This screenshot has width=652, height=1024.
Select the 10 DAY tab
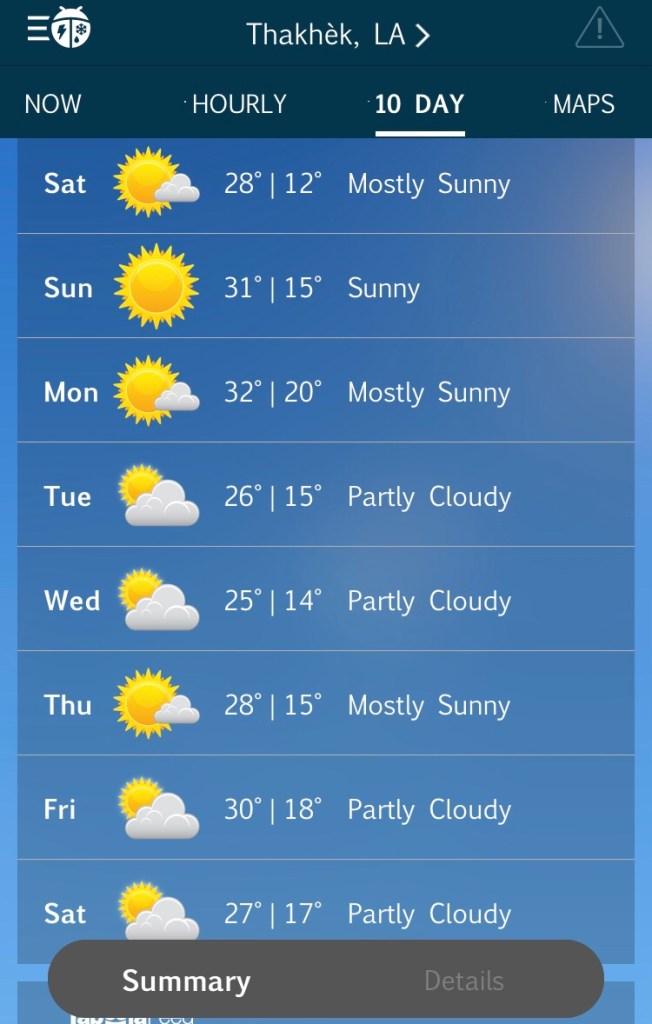(x=419, y=104)
